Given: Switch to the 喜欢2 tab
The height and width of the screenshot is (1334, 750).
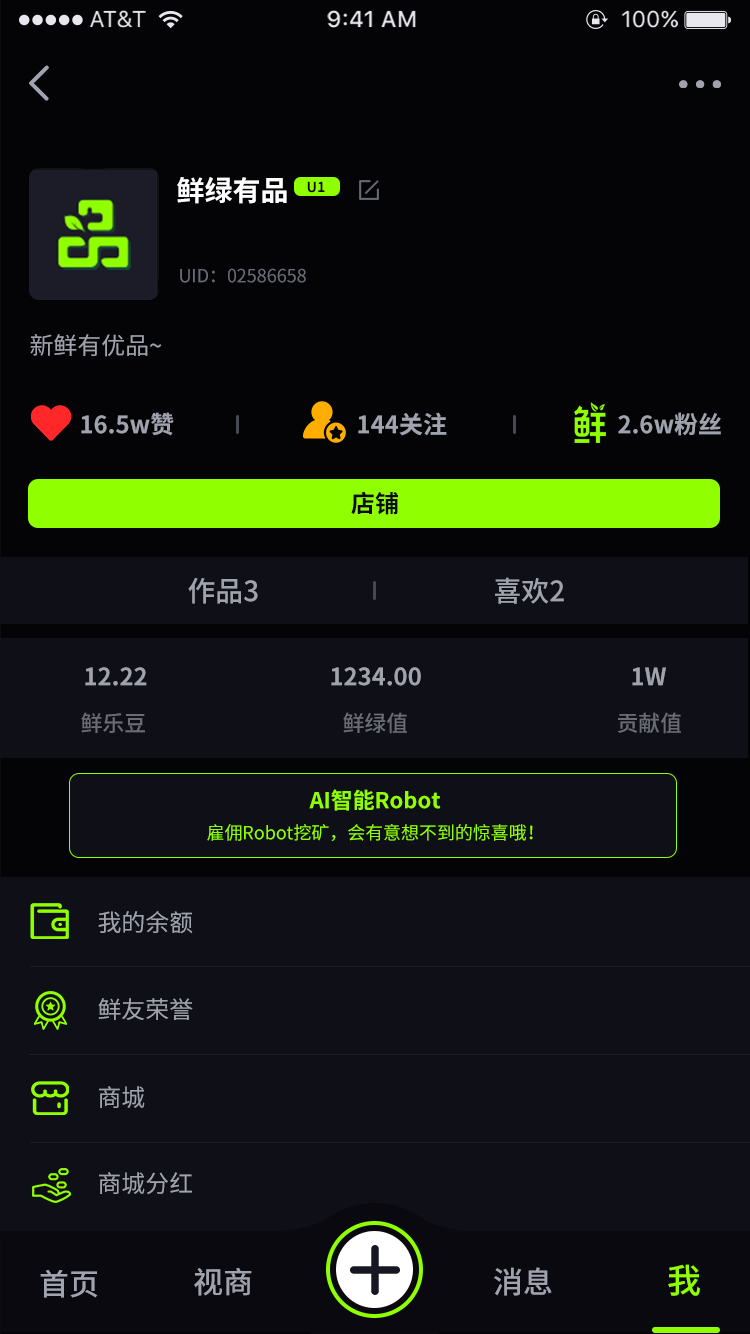Looking at the screenshot, I should 529,591.
